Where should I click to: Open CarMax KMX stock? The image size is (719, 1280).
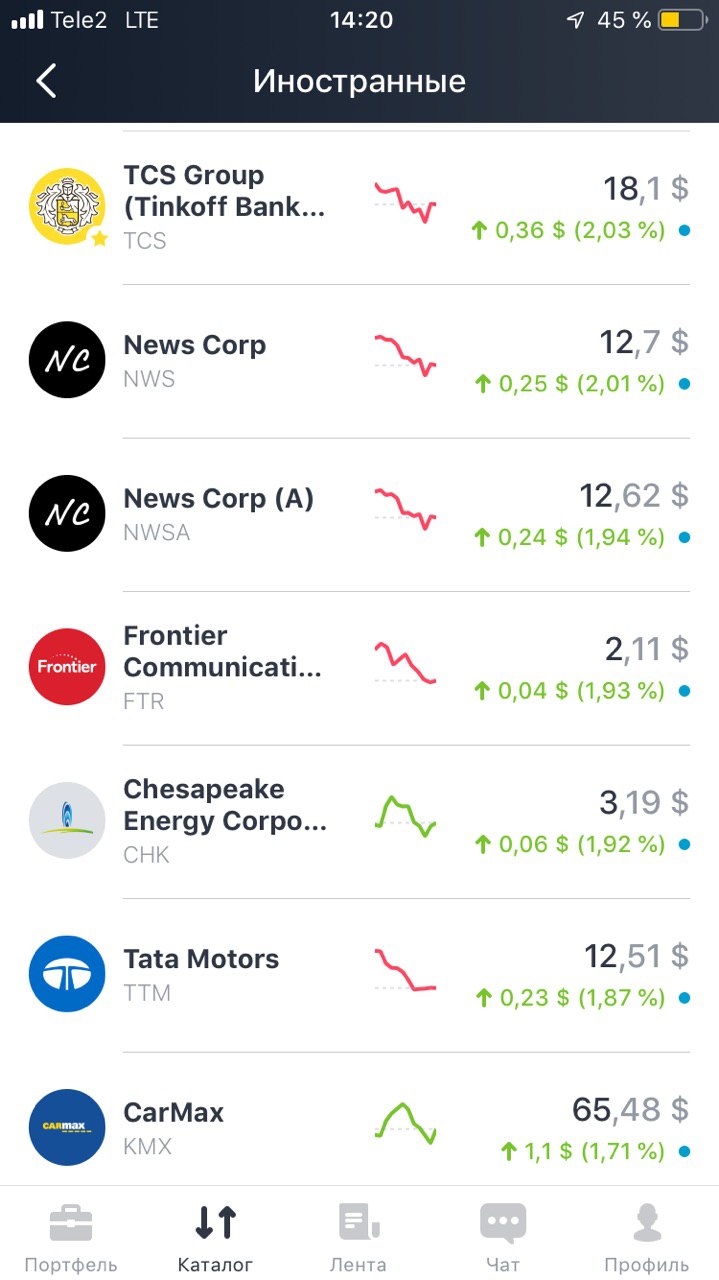(359, 1120)
